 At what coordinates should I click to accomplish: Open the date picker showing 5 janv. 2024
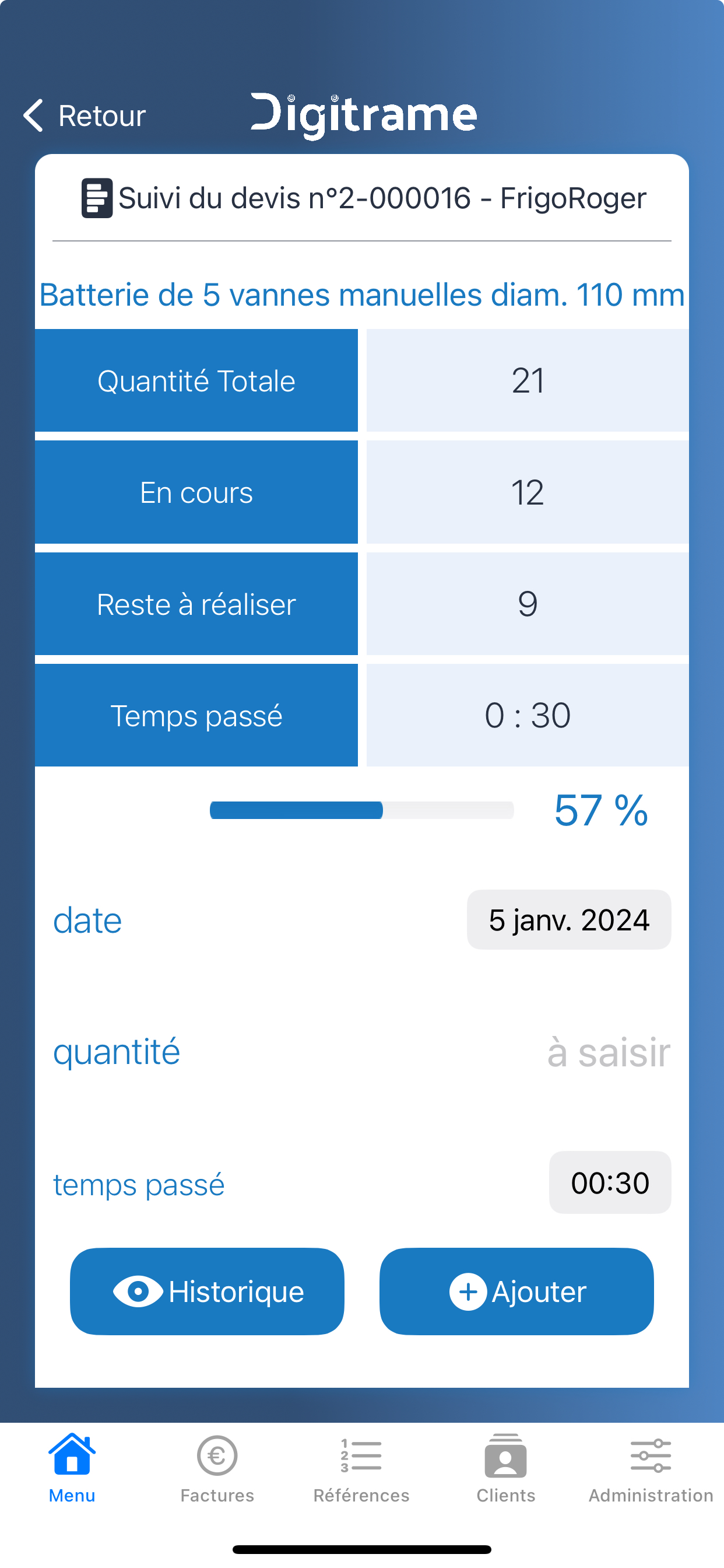click(569, 919)
